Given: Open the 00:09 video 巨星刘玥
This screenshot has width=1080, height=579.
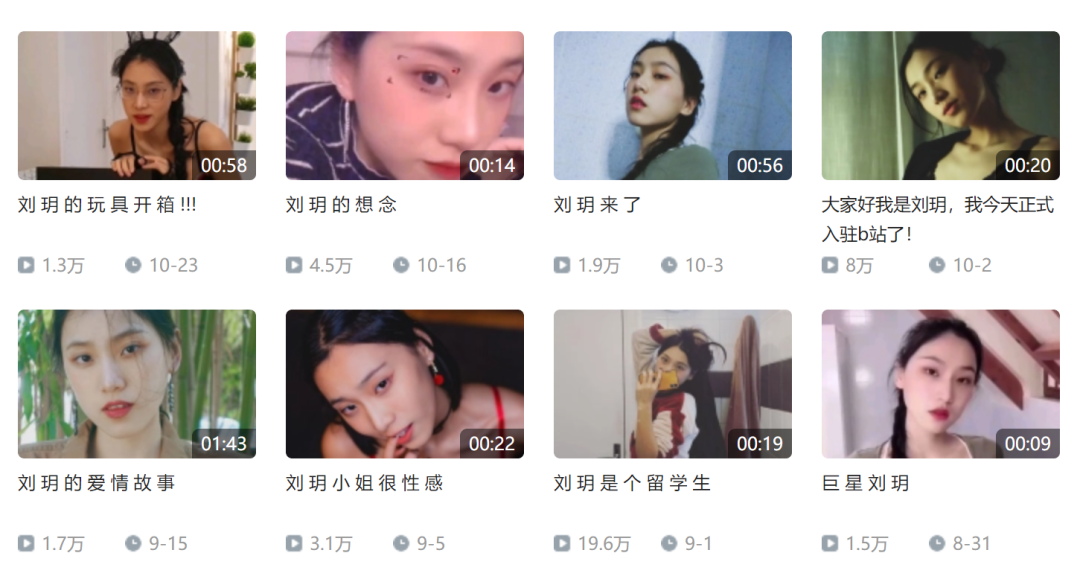Looking at the screenshot, I should [940, 384].
